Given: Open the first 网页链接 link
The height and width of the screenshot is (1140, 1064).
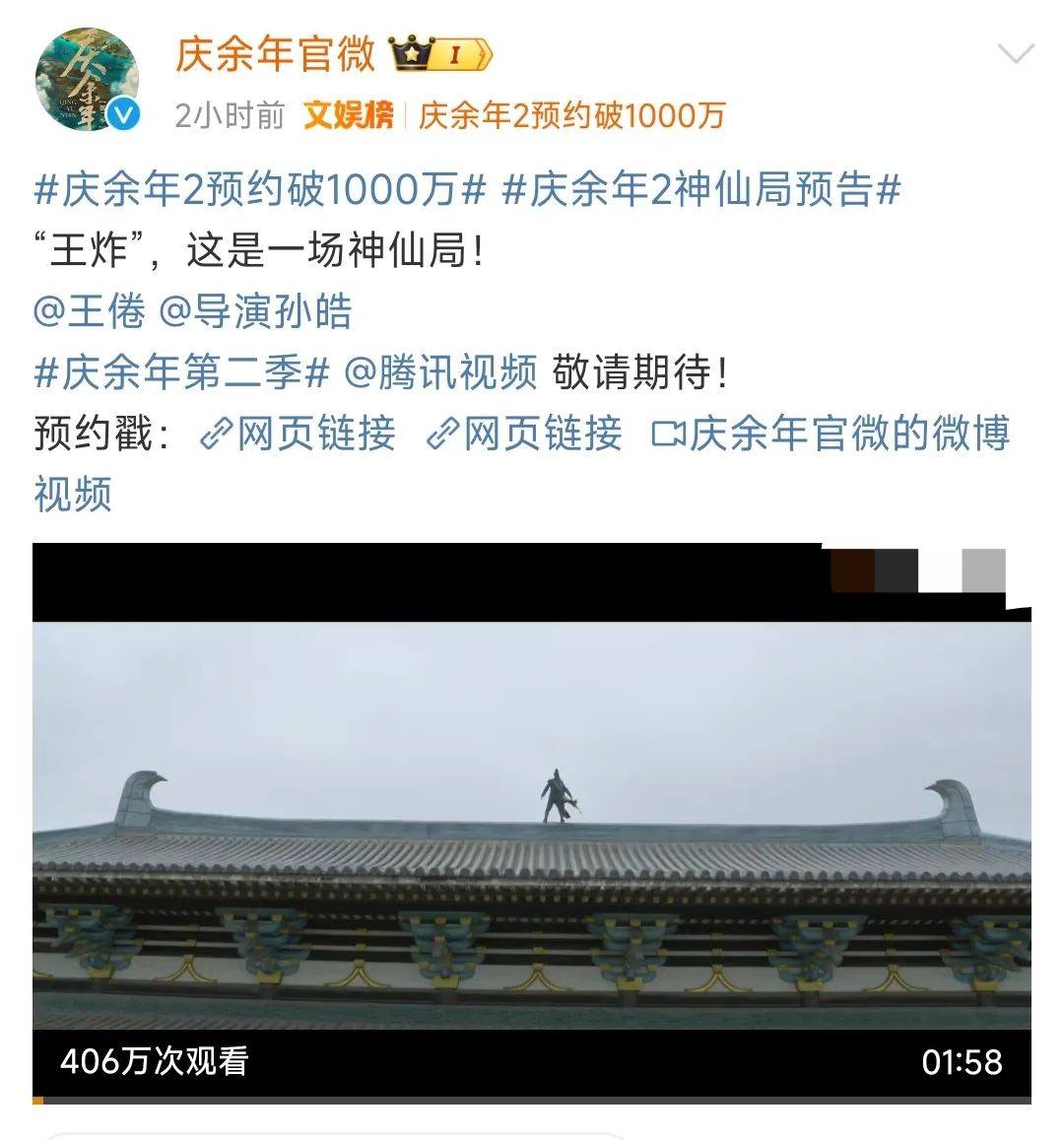Looking at the screenshot, I should point(299,434).
